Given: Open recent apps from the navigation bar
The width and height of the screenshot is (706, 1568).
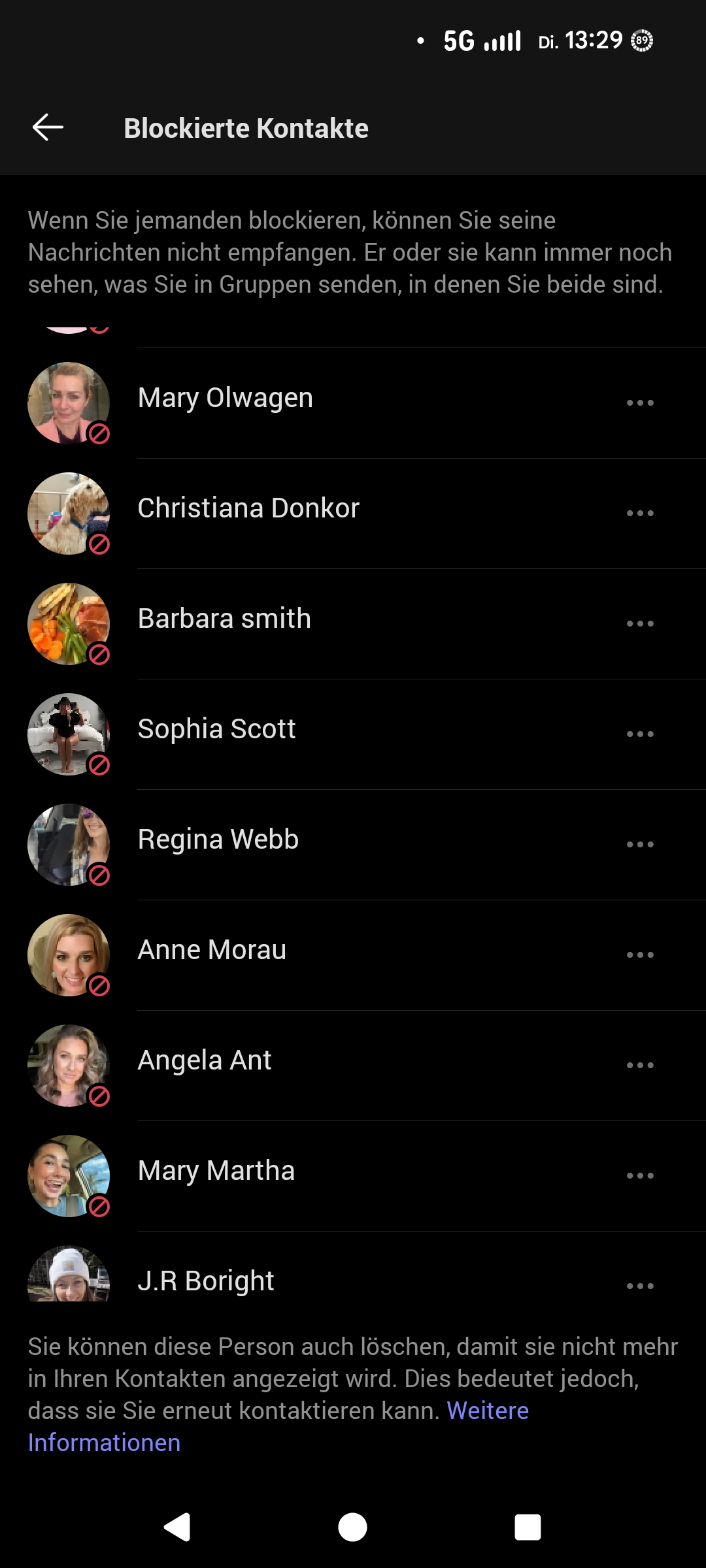Looking at the screenshot, I should pyautogui.click(x=528, y=1527).
